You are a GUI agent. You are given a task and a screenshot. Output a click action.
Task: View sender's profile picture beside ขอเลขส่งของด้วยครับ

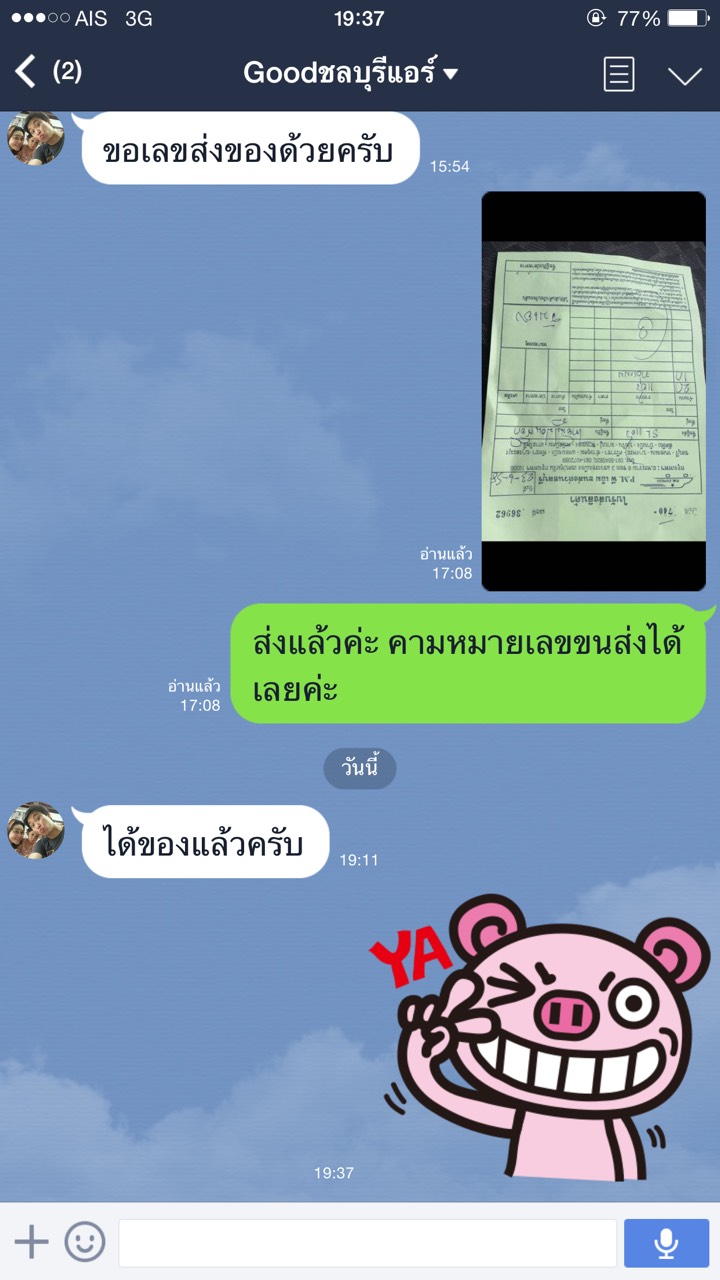pos(36,138)
